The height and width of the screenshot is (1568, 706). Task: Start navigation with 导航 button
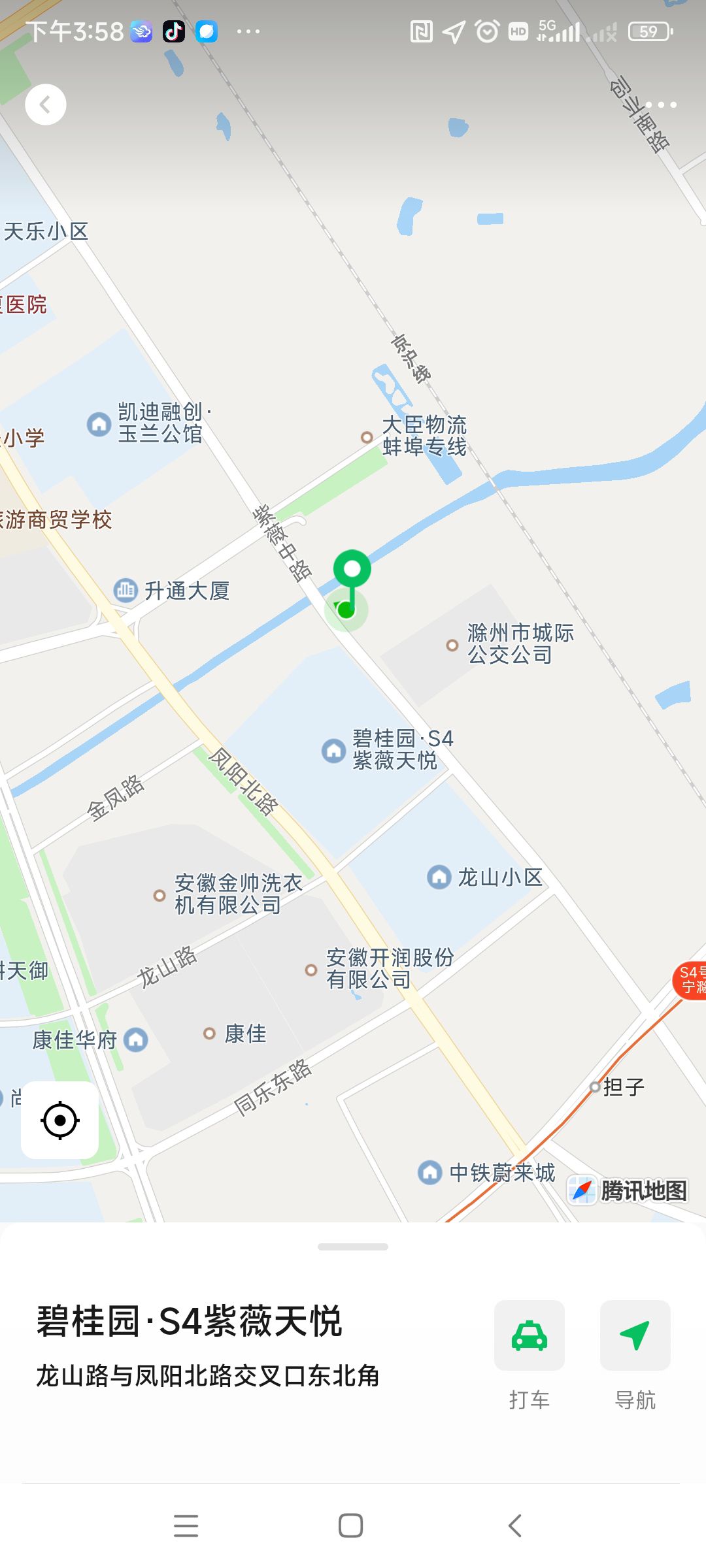635,1335
